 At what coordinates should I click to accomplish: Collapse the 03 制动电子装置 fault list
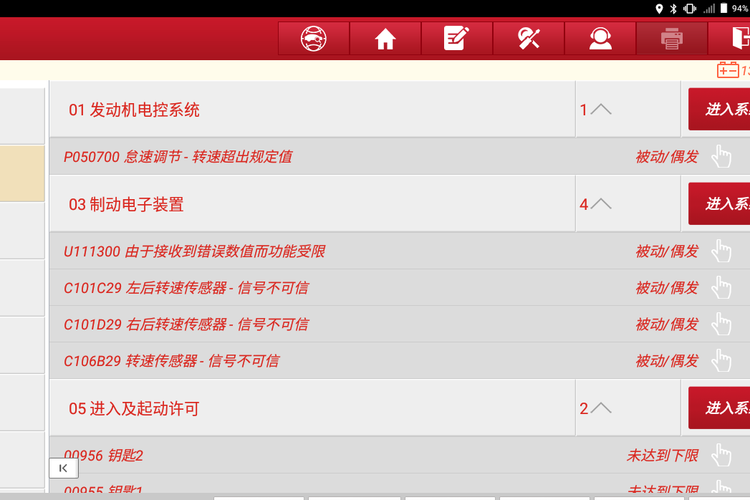600,204
